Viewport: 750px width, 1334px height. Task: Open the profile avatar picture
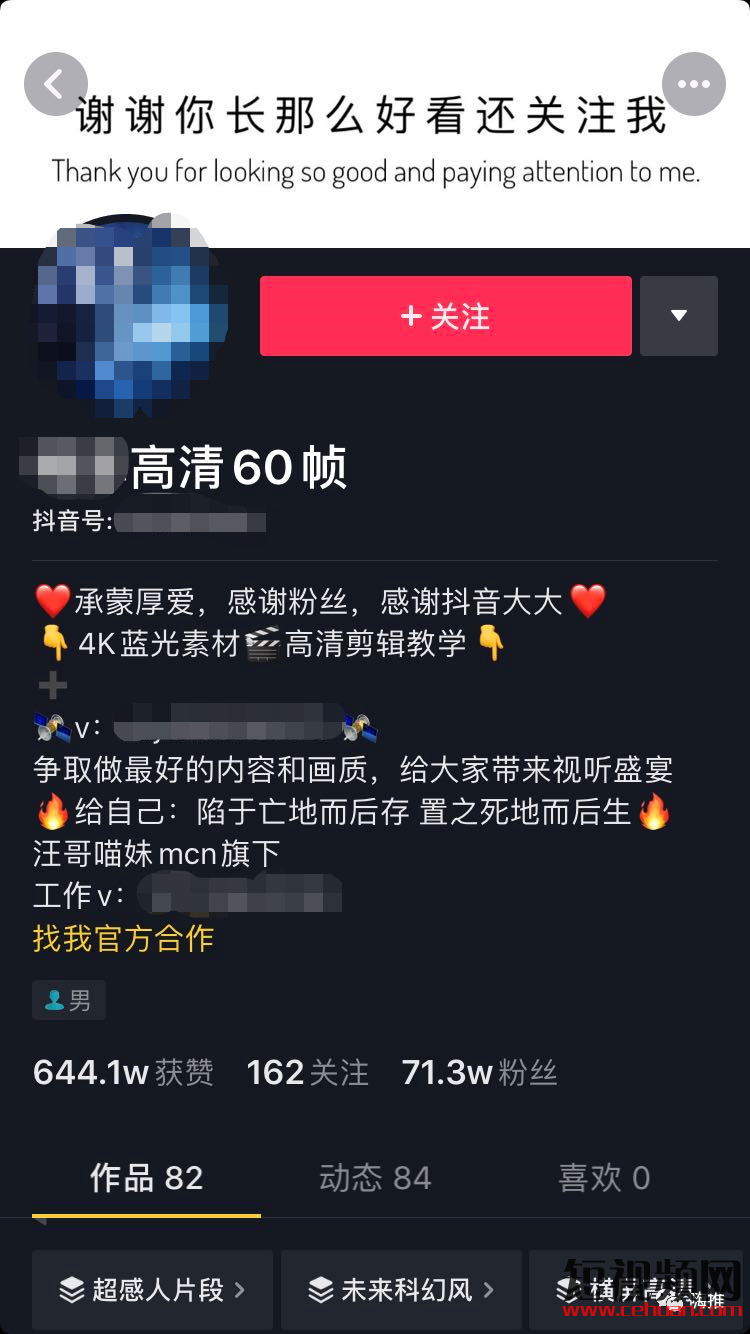click(130, 315)
